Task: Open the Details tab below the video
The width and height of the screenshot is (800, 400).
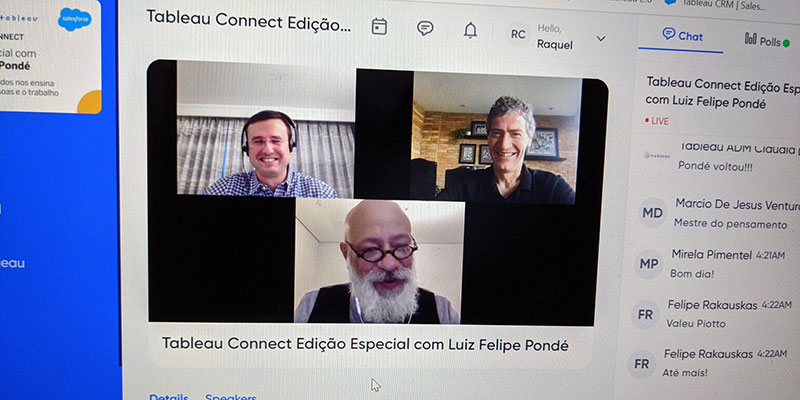Action: 169,397
